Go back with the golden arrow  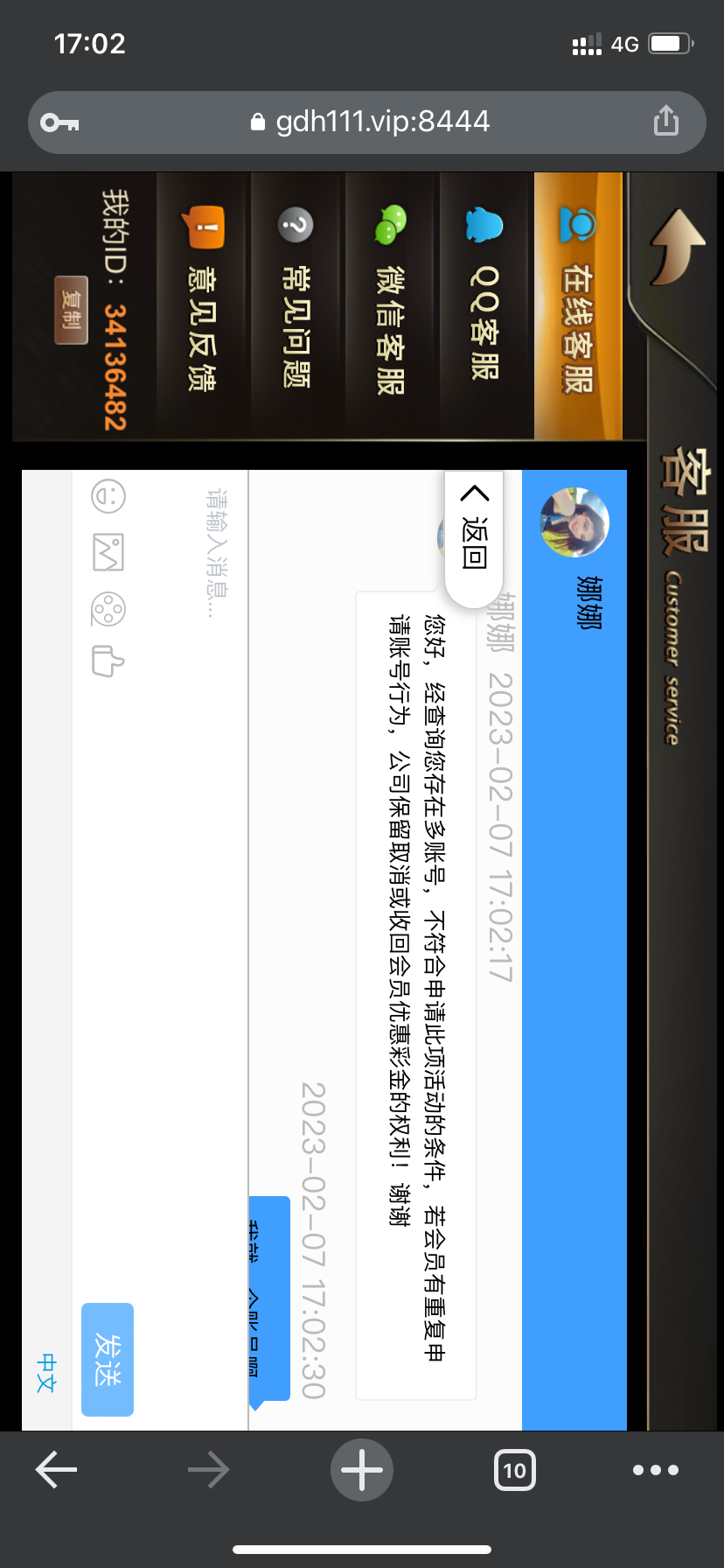(678, 247)
